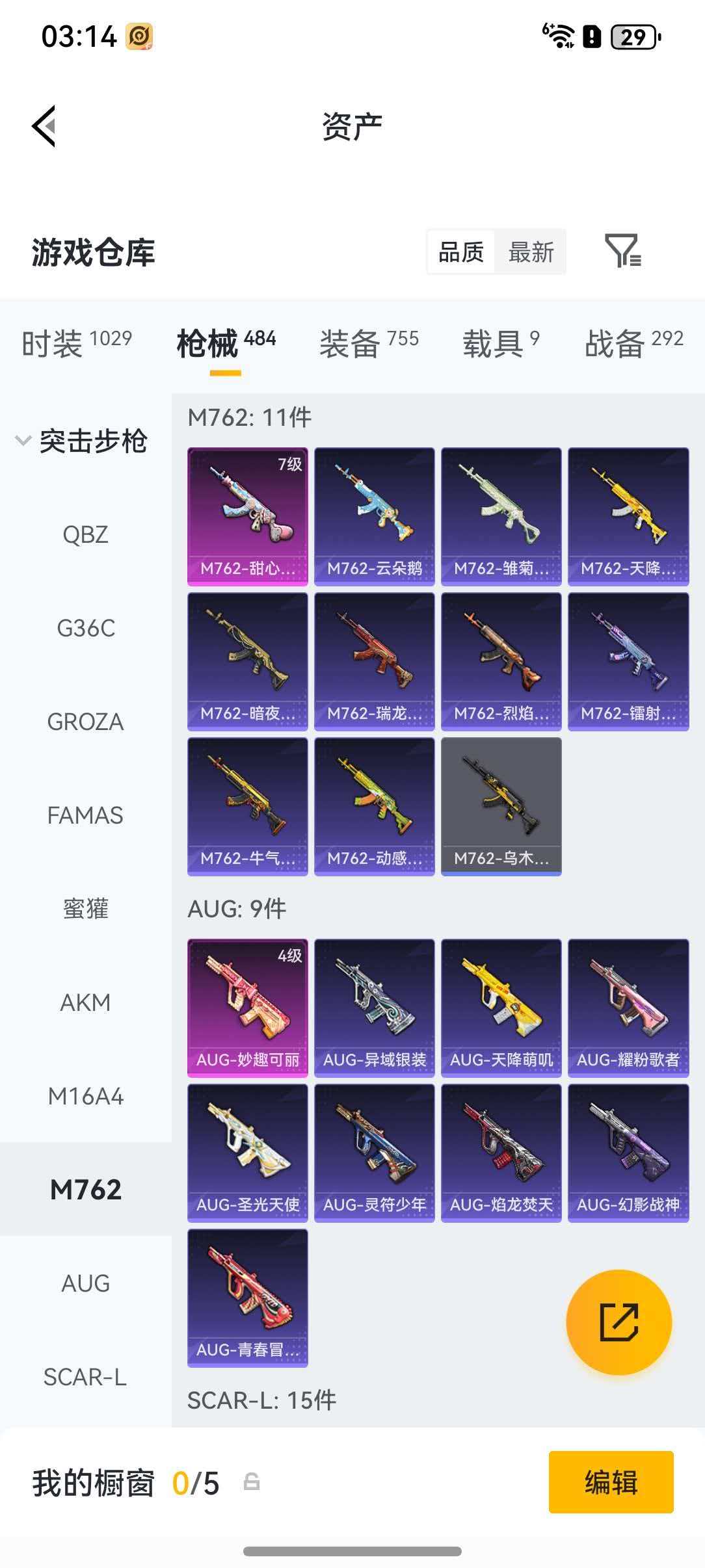View the AUG-焰龙焚天 skin
This screenshot has height=1568, width=705.
(501, 1153)
